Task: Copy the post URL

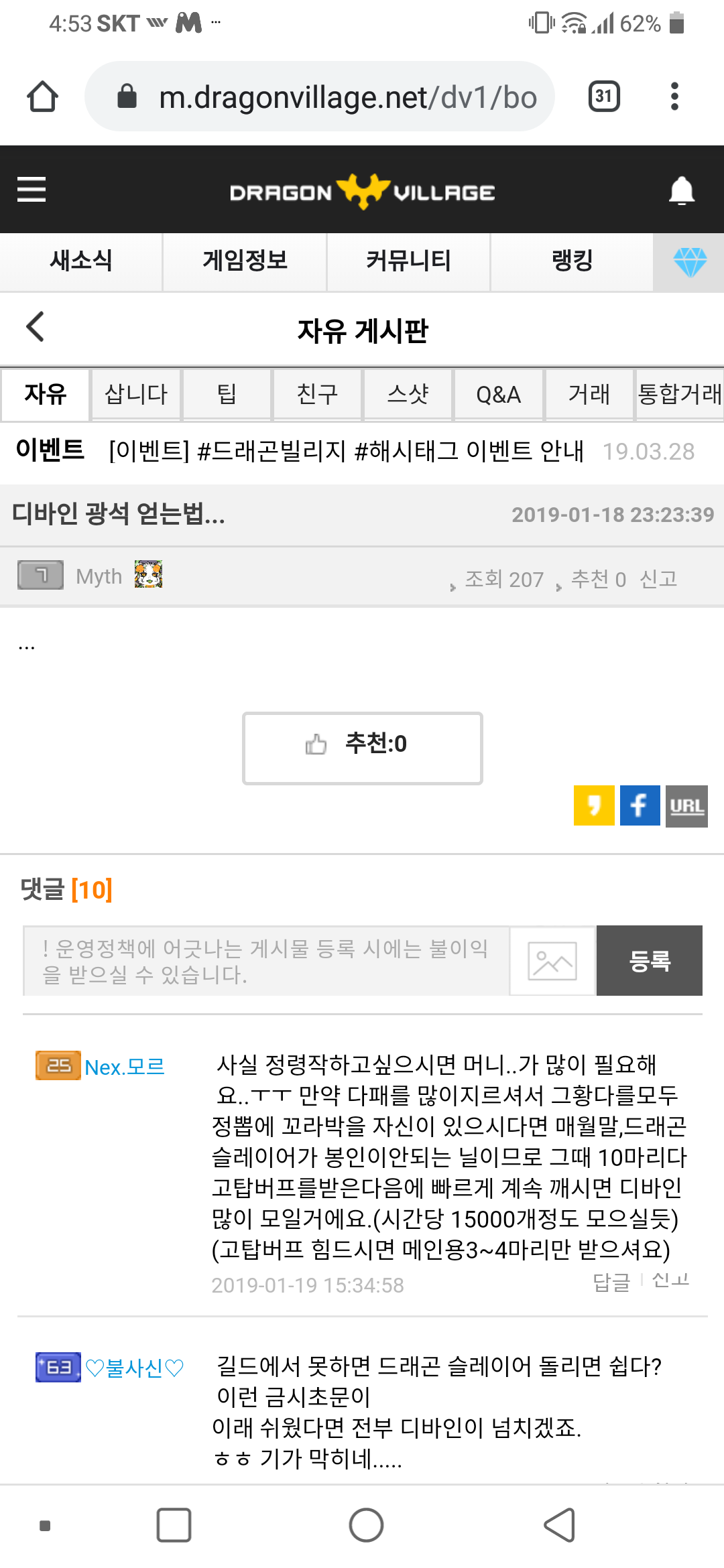Action: [686, 806]
